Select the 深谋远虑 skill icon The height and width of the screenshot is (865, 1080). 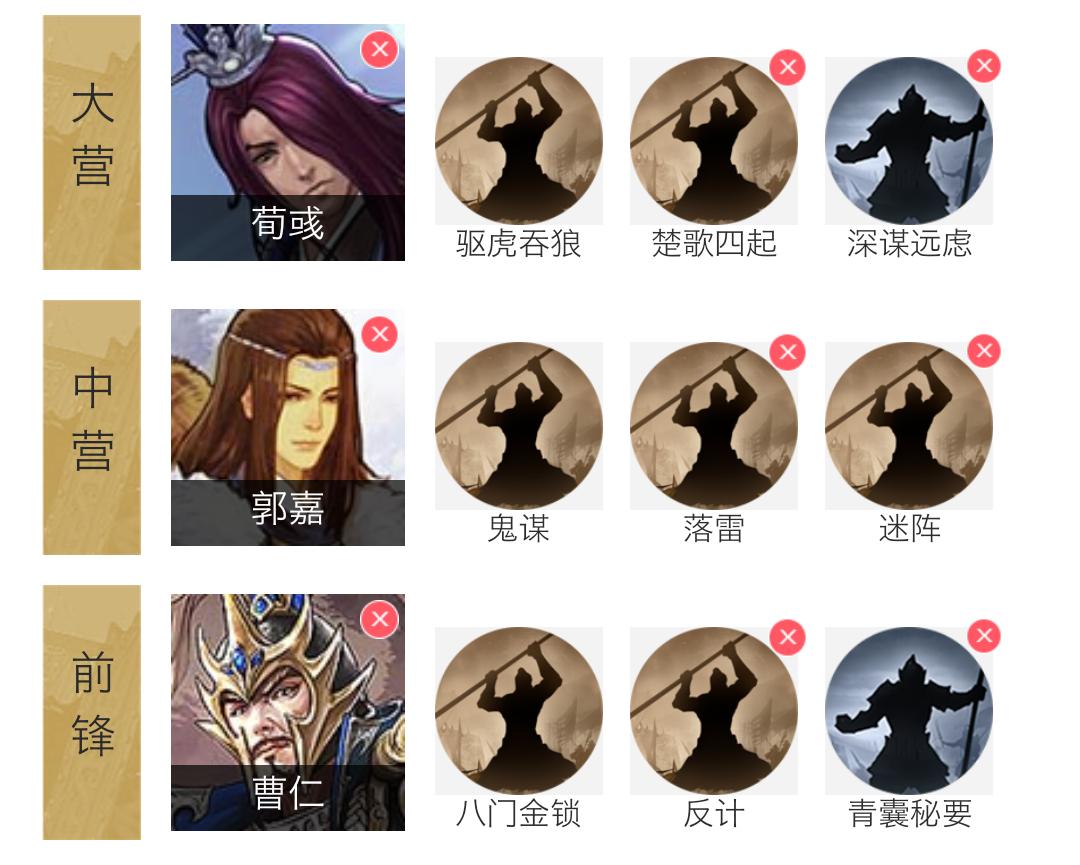tap(908, 141)
